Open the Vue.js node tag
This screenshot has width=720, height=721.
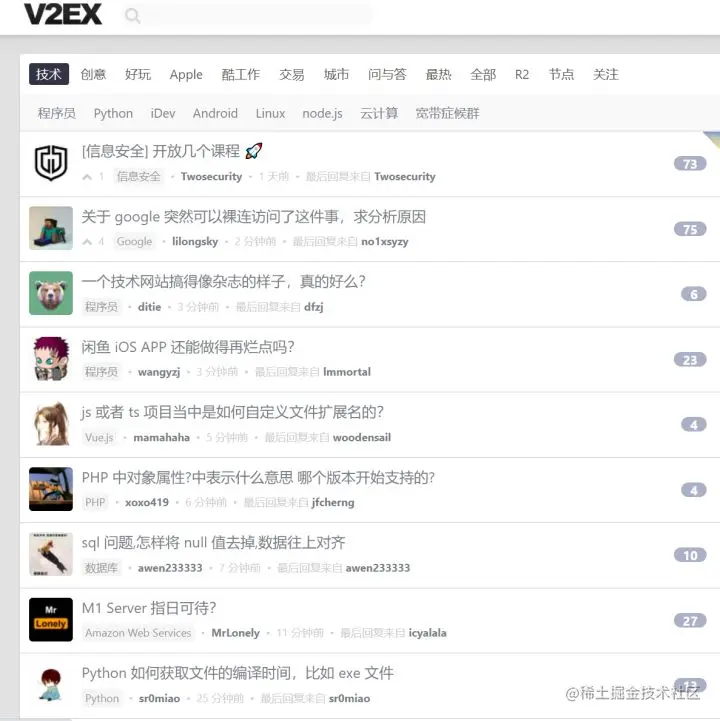[99, 437]
